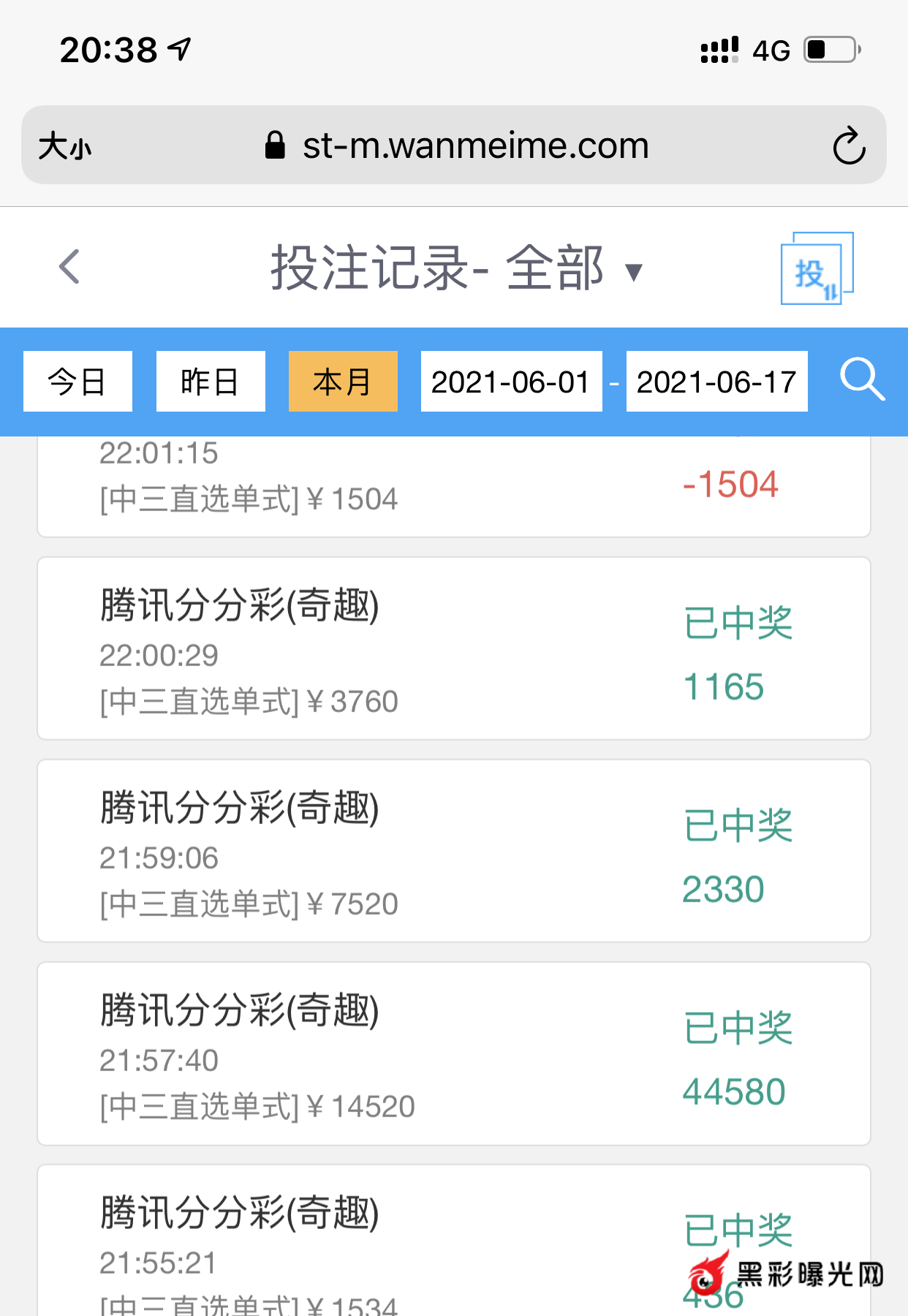Change the start date 2021-06-01
The height and width of the screenshot is (1316, 908).
pos(511,382)
